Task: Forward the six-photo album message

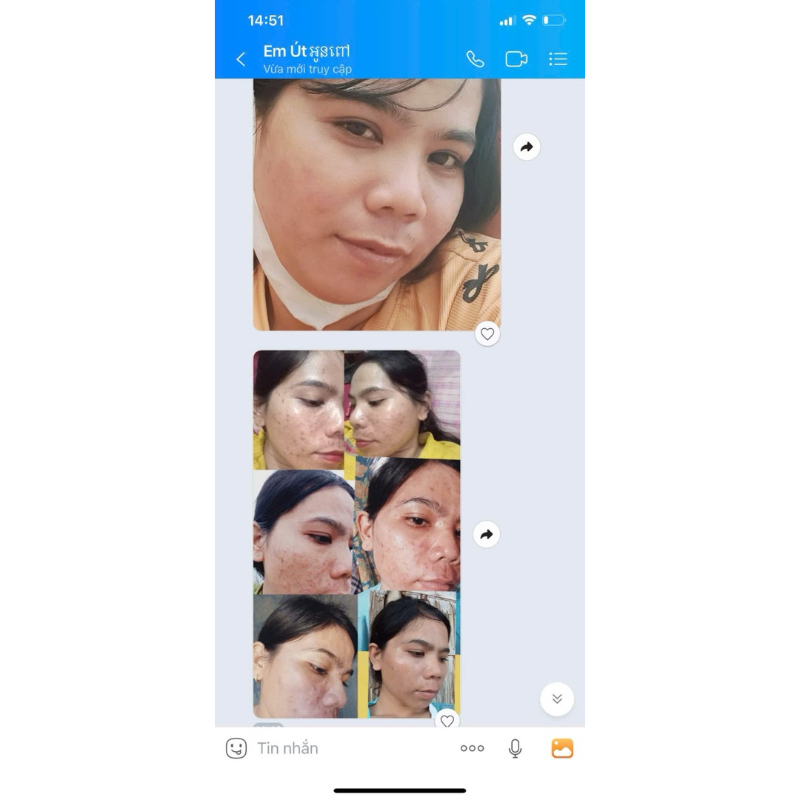Action: 486,534
